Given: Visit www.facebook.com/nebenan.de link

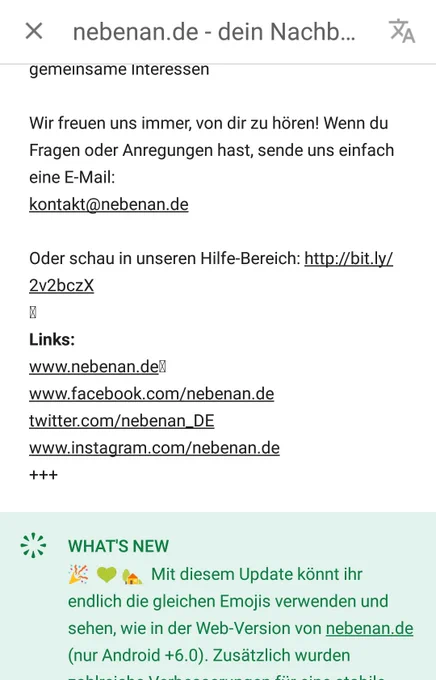Looking at the screenshot, I should [151, 394].
